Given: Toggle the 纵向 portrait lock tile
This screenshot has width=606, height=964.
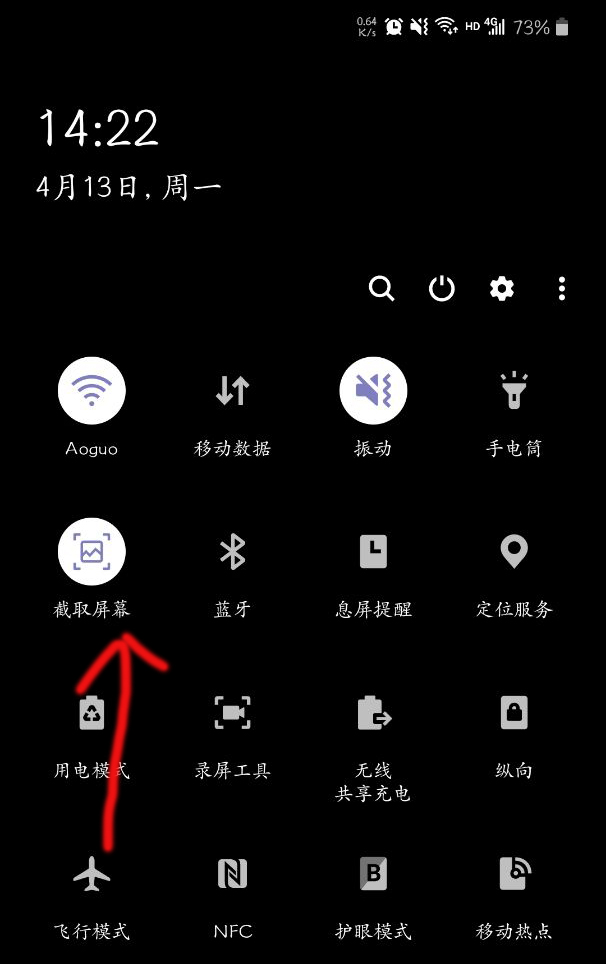Looking at the screenshot, I should click(514, 712).
